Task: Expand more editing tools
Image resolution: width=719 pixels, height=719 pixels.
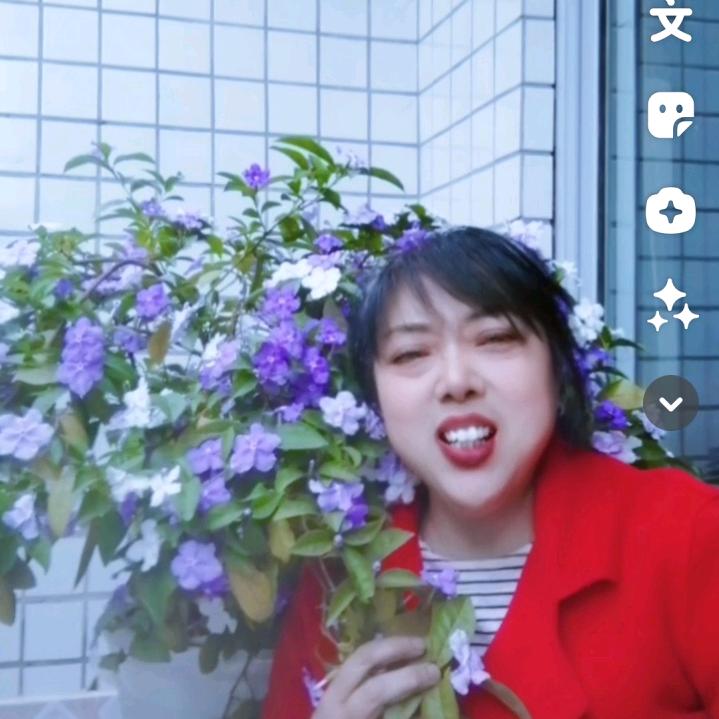Action: coord(671,403)
